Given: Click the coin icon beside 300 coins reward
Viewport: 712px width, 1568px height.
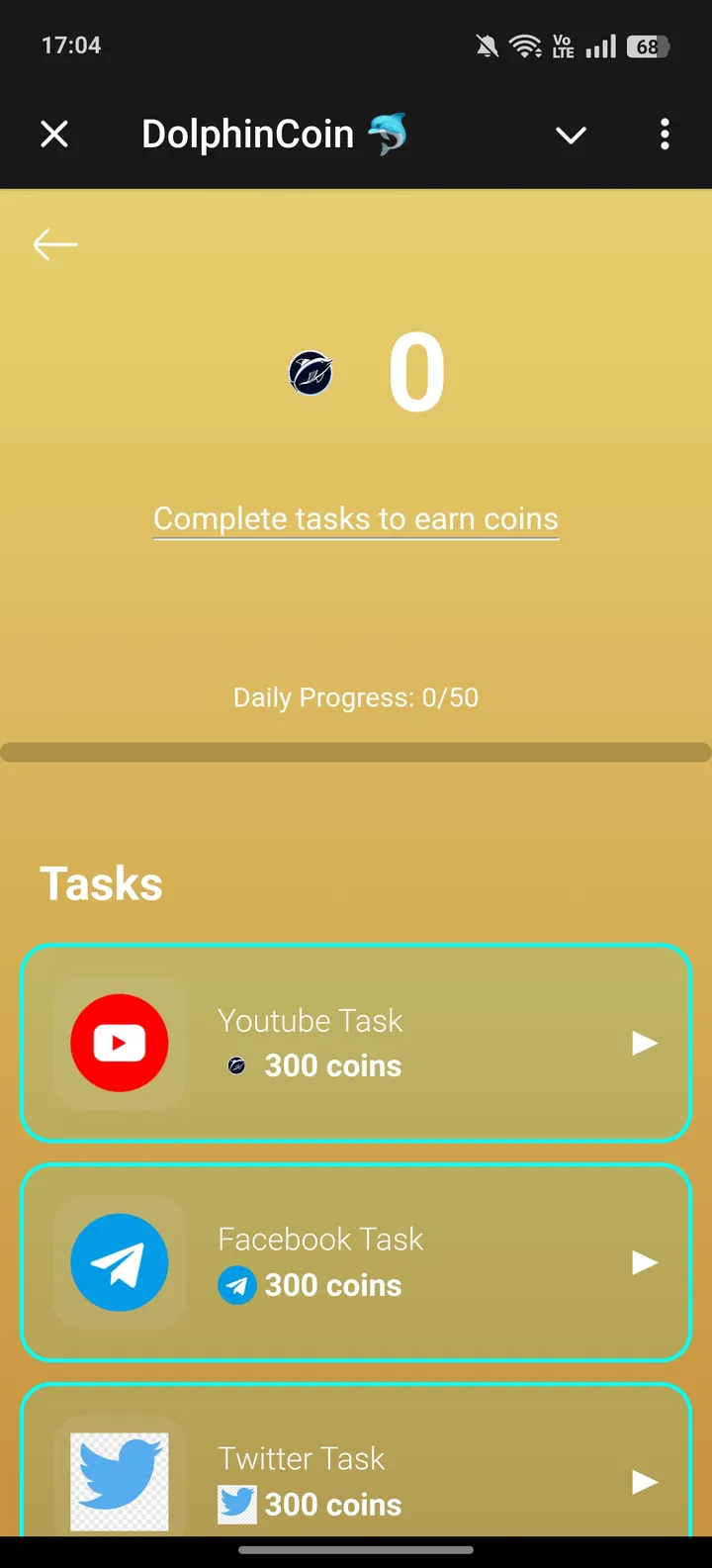Looking at the screenshot, I should (x=236, y=1065).
